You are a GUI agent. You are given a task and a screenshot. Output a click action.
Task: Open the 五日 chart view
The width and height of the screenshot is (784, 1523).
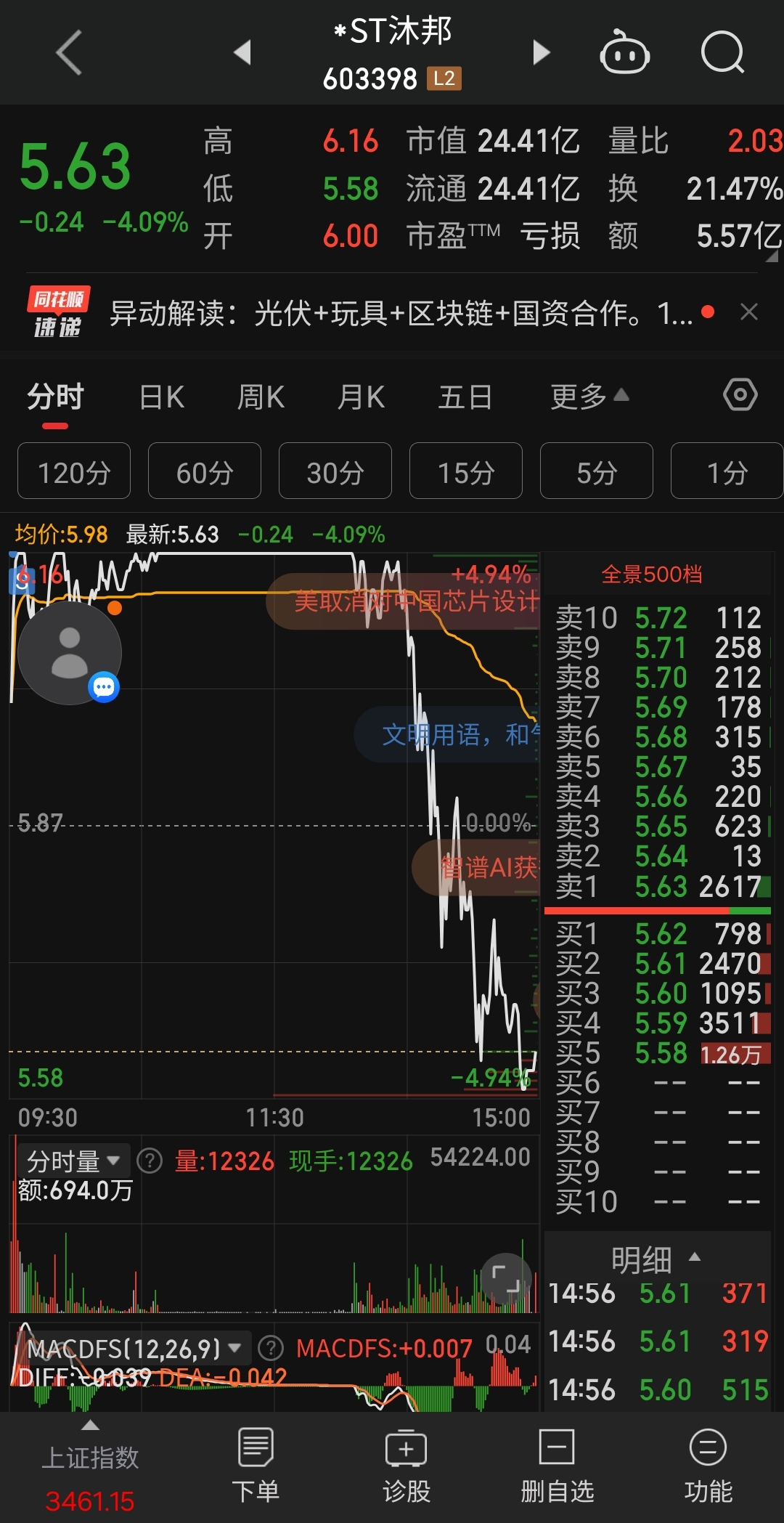465,397
